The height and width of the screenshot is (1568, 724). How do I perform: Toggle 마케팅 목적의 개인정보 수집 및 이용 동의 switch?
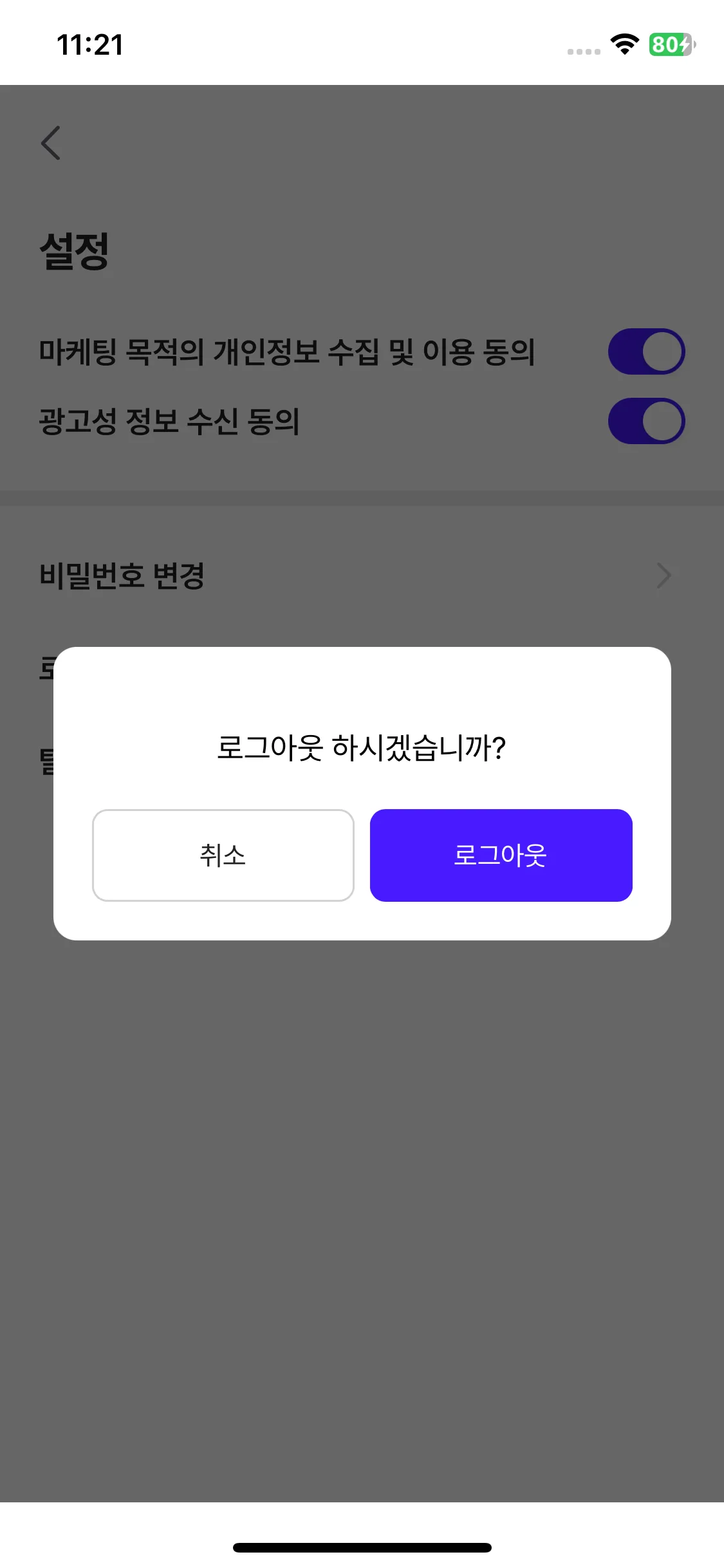coord(645,351)
